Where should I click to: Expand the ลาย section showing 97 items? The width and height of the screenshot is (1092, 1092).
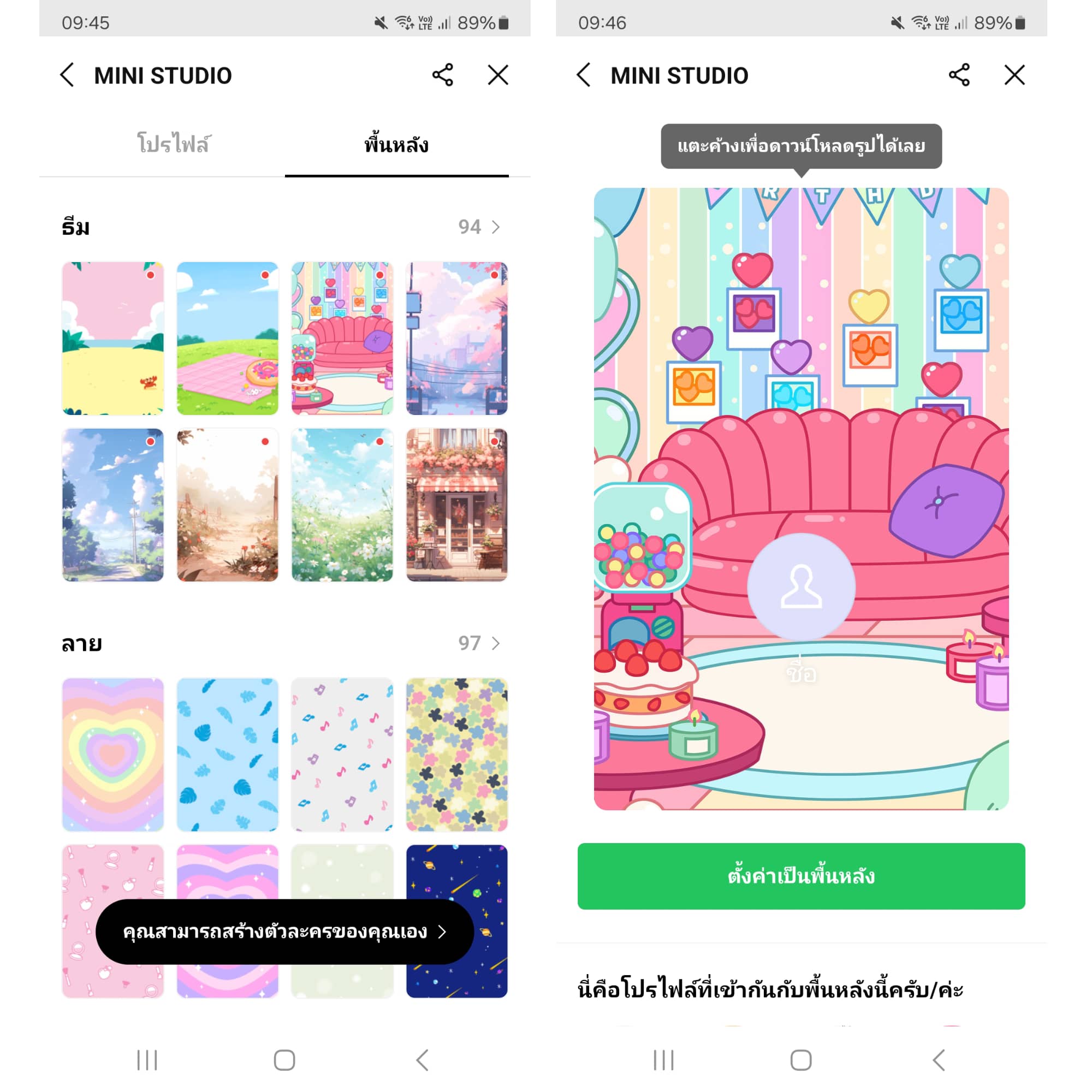tap(479, 643)
